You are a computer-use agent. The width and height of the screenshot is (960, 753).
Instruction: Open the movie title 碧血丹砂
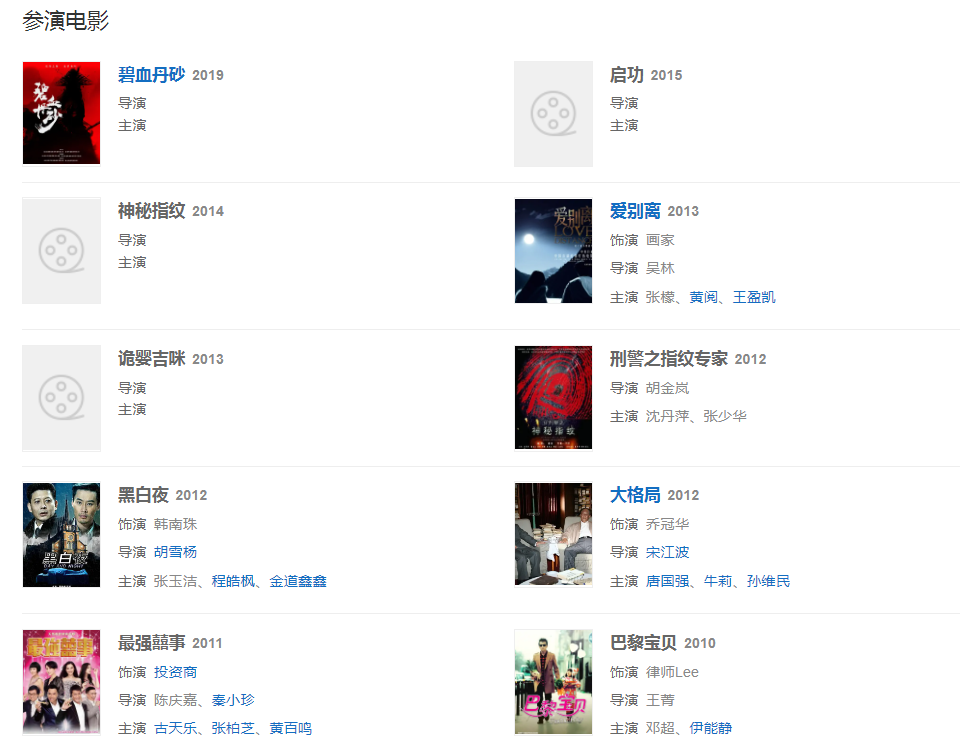click(x=151, y=75)
